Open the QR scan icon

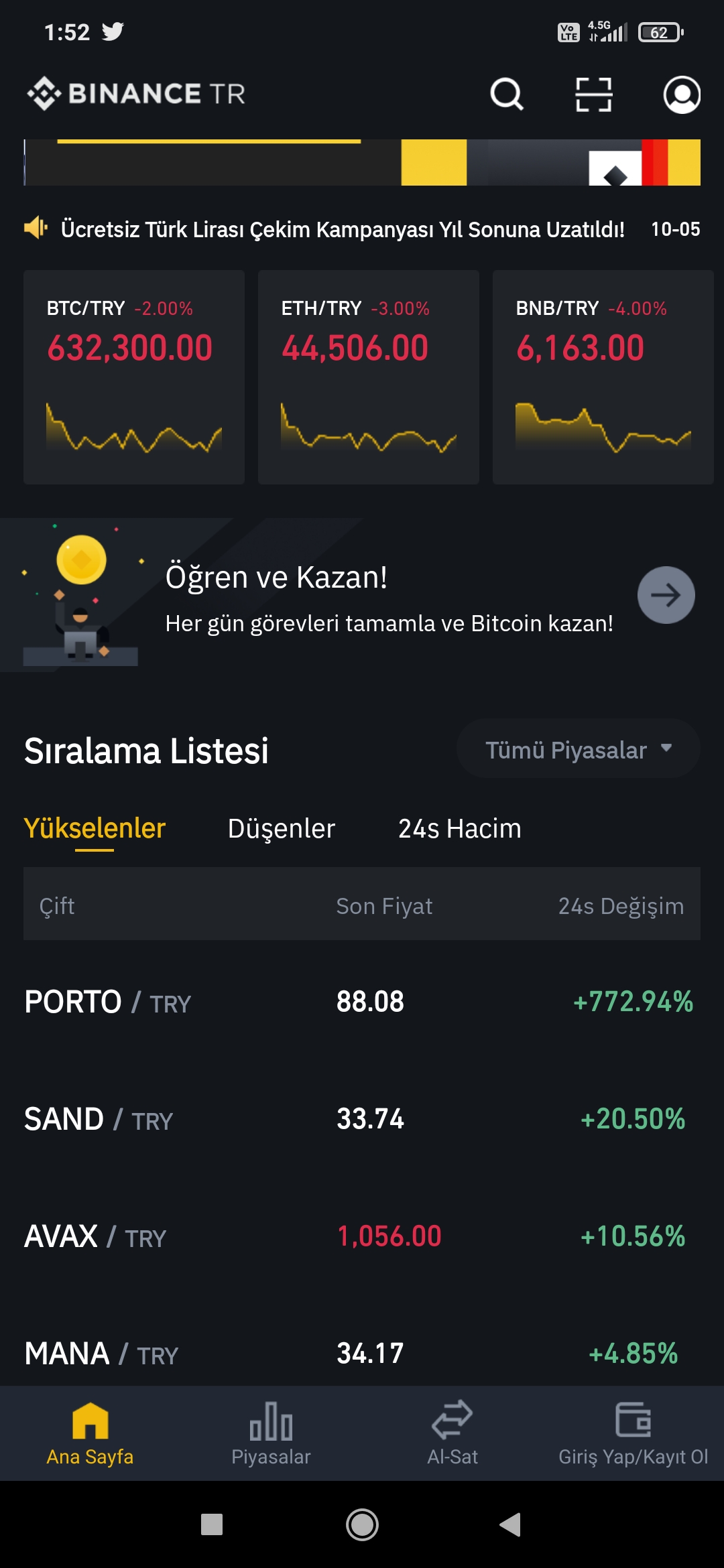point(594,94)
